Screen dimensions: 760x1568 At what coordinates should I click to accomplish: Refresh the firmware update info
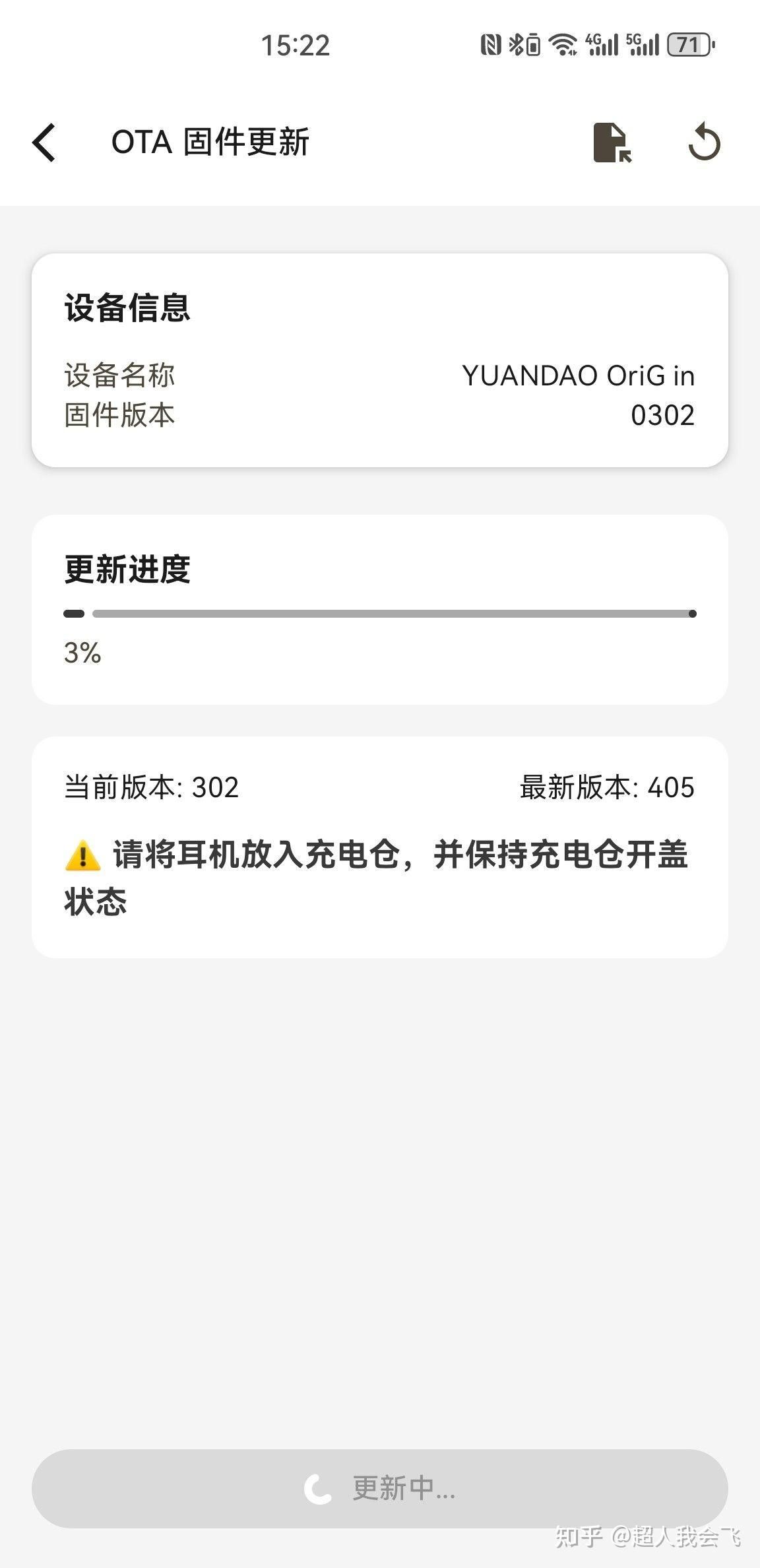coord(704,142)
